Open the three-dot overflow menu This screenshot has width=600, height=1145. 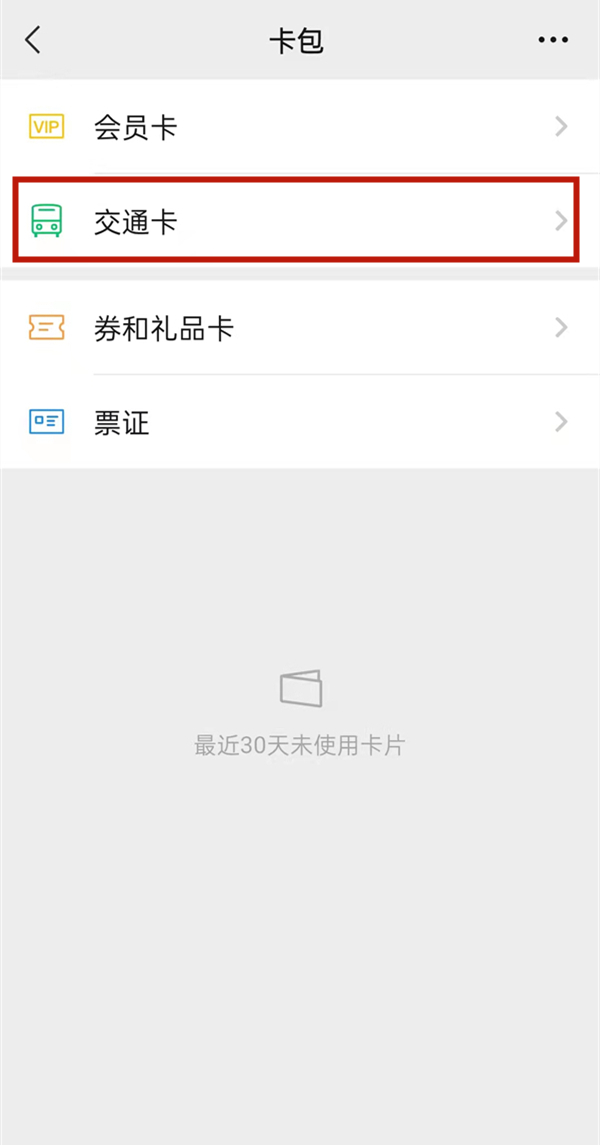point(552,40)
